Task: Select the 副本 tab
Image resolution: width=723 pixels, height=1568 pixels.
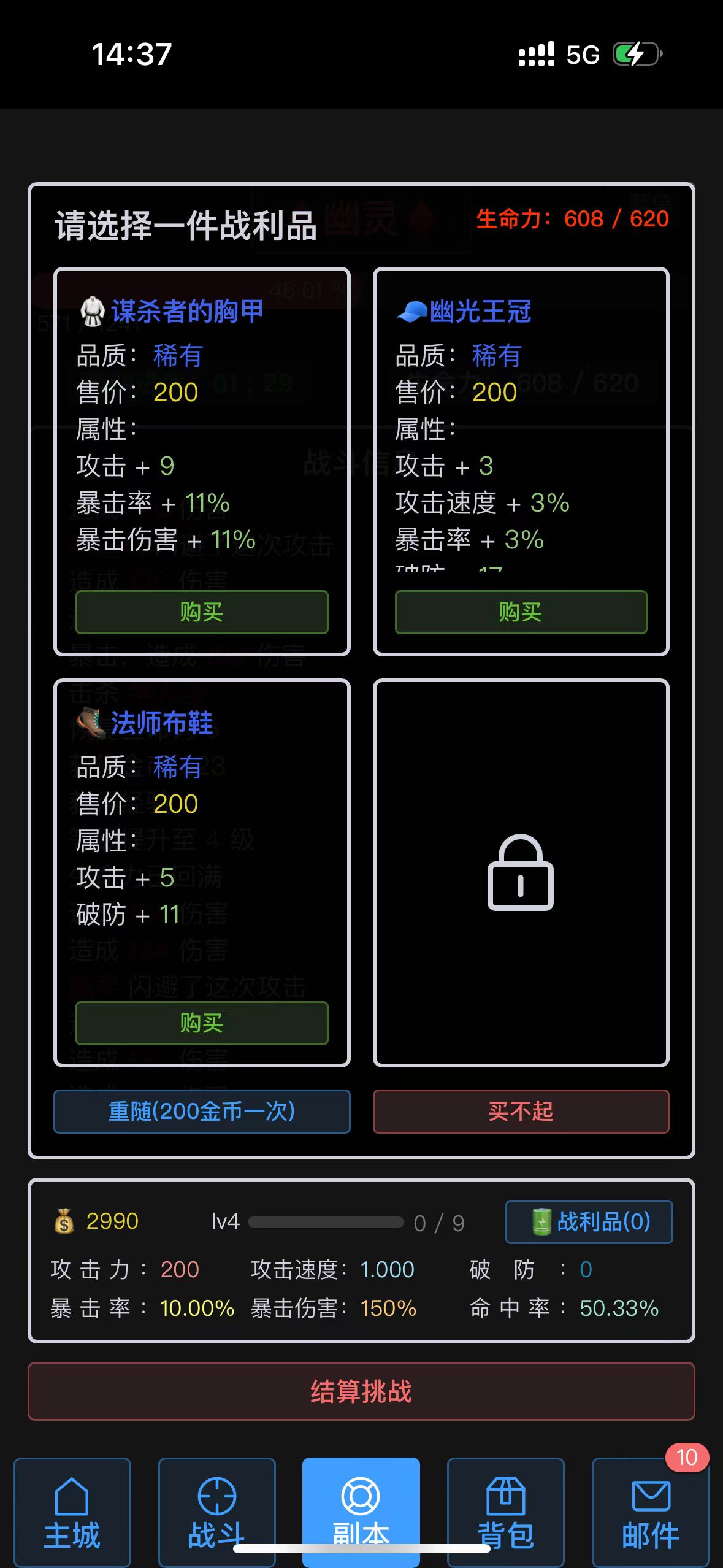Action: [361, 1512]
